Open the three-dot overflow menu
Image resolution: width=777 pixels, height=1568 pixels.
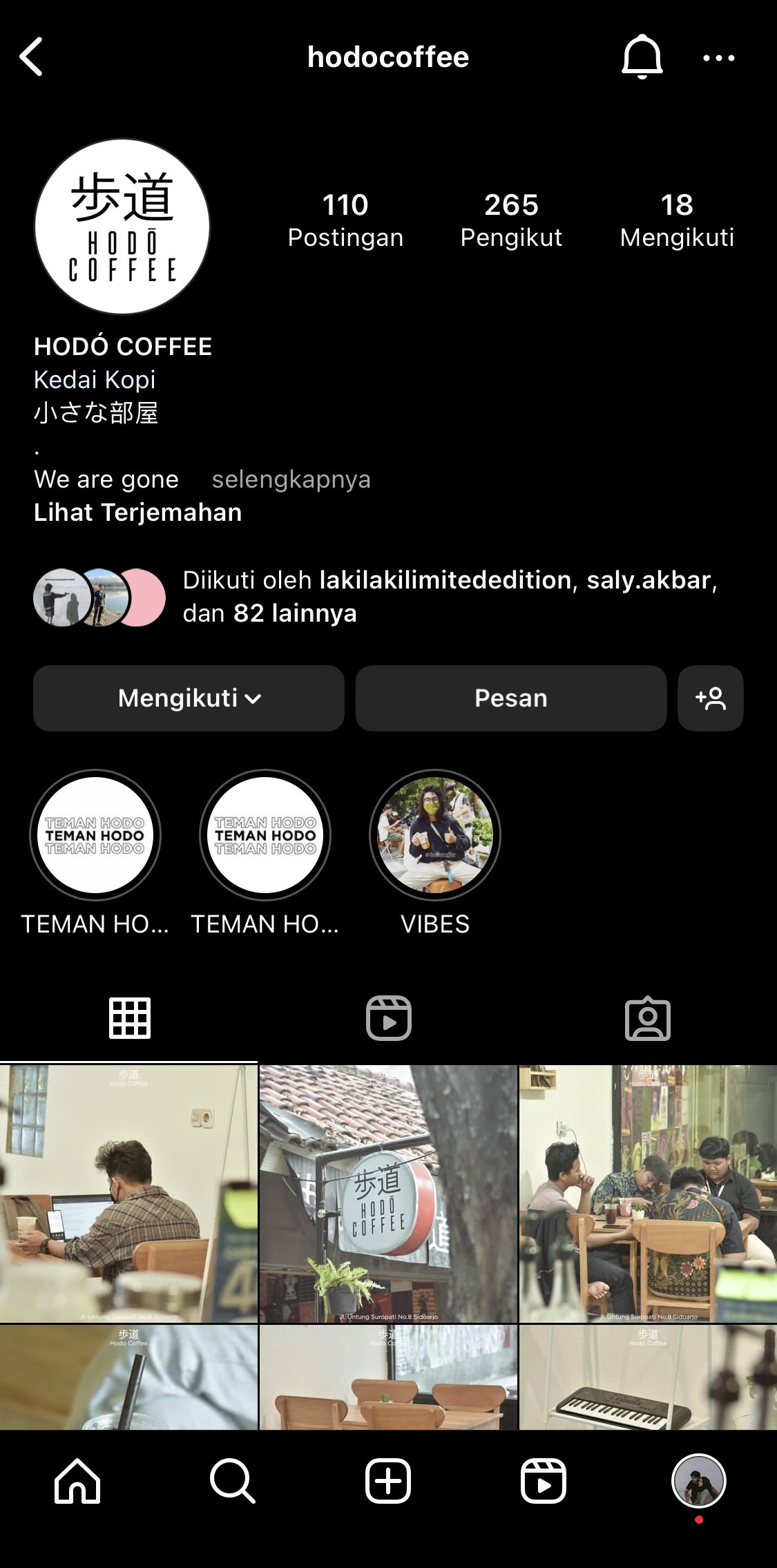click(x=718, y=58)
